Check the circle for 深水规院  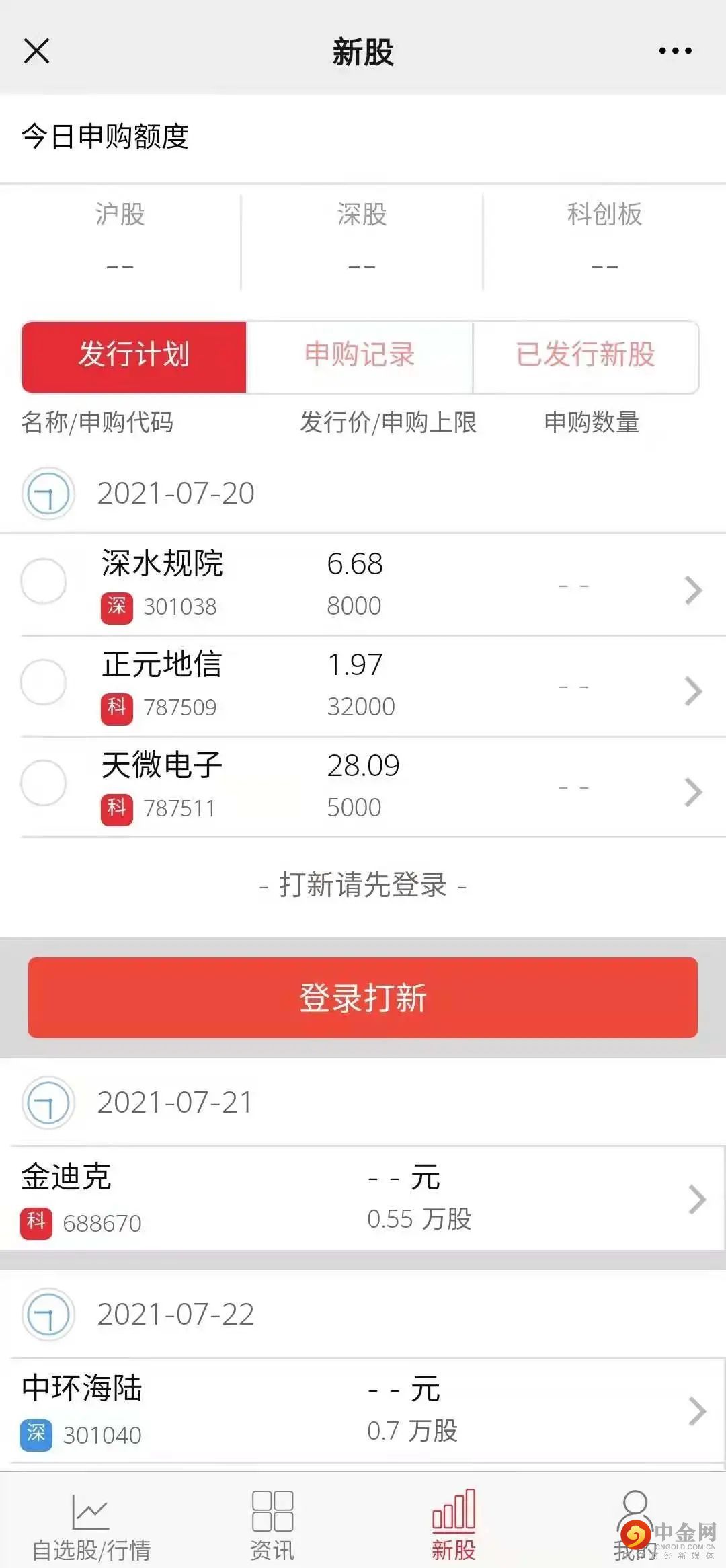[x=44, y=582]
